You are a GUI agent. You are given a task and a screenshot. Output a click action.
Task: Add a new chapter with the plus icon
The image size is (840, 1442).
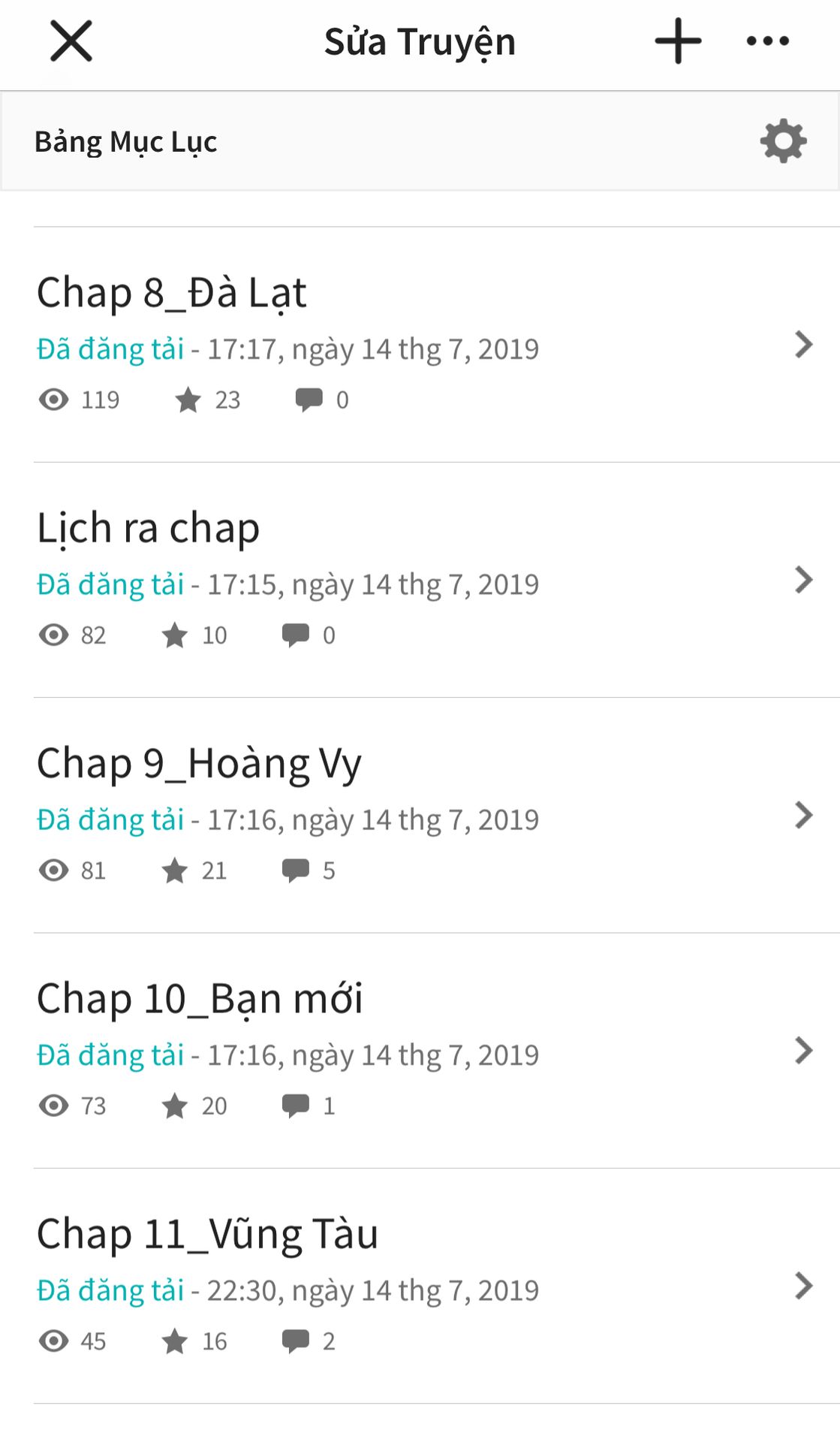(678, 41)
